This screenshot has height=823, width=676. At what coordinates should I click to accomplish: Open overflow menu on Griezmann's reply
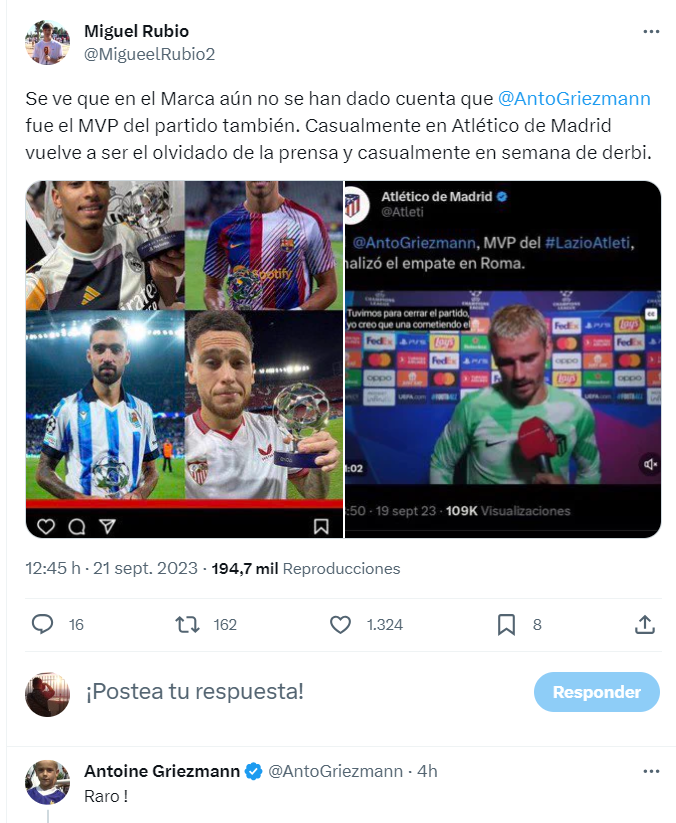(x=651, y=771)
